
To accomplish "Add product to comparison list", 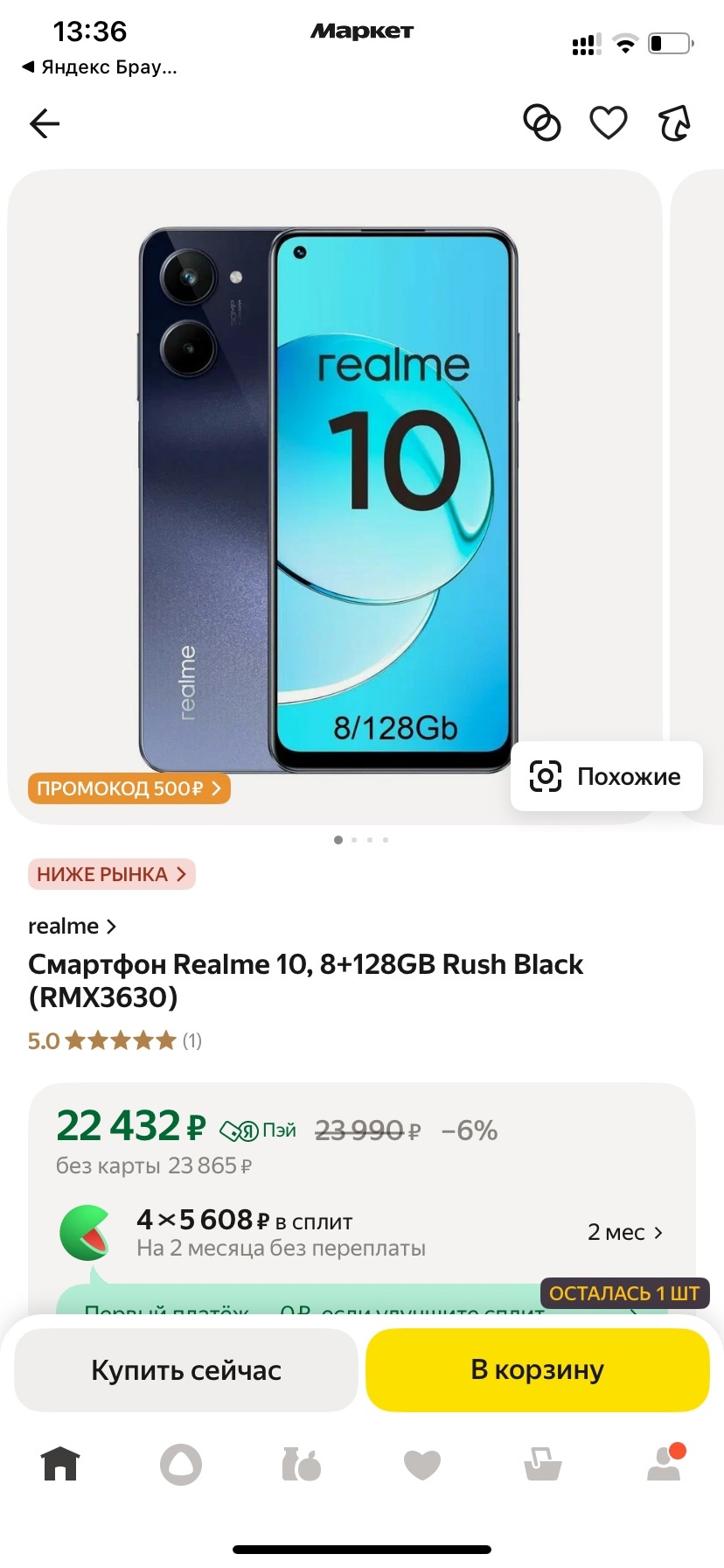I will click(542, 122).
